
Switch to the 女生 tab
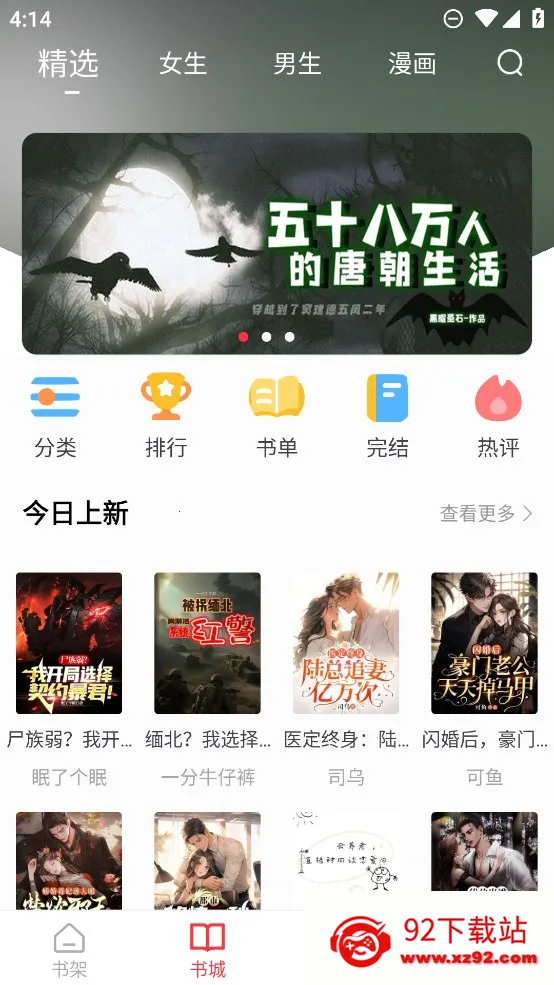point(183,63)
